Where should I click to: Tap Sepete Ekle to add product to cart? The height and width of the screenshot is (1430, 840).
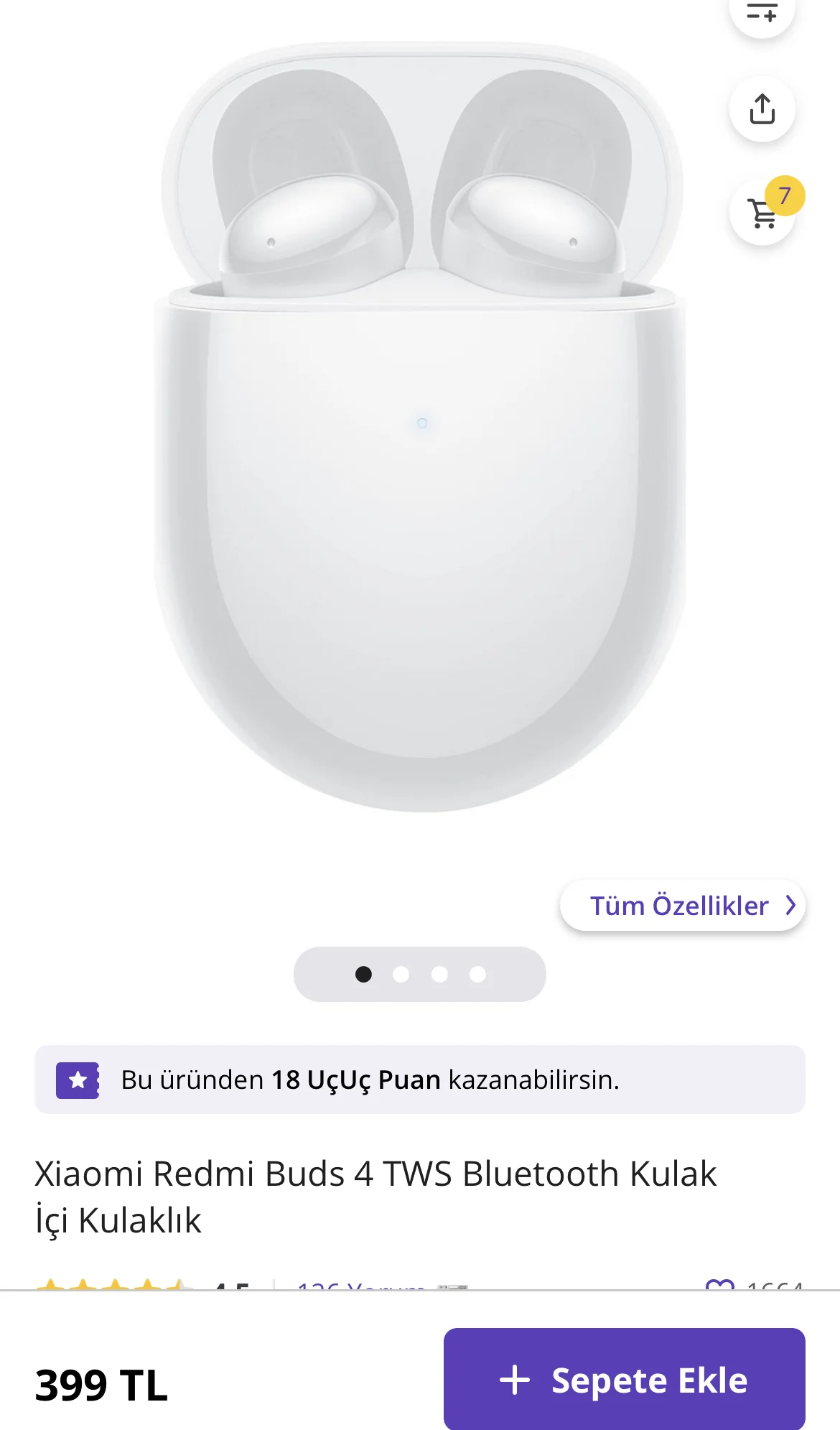(x=624, y=1380)
